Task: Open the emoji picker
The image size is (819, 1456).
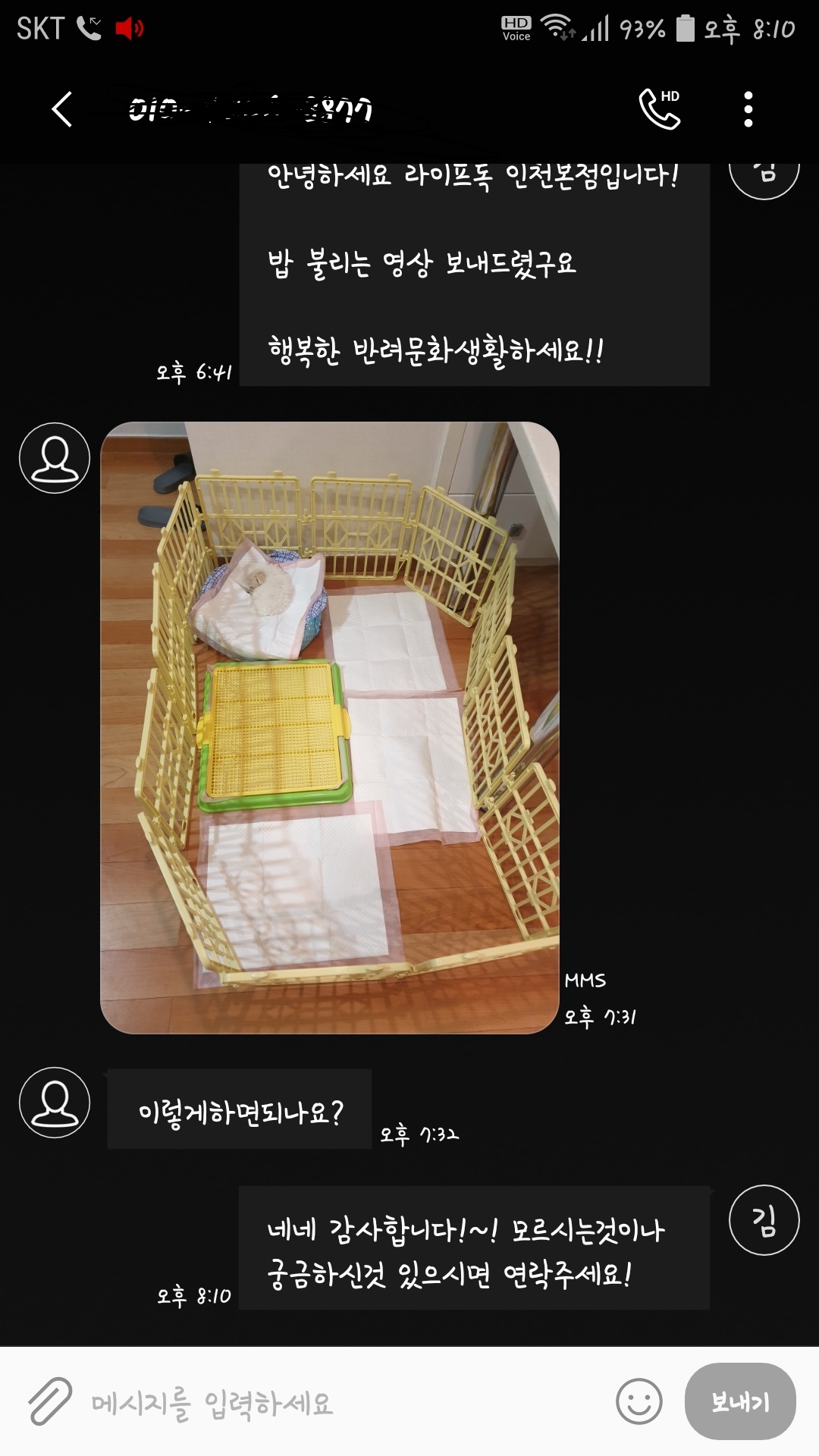Action: tap(639, 1401)
